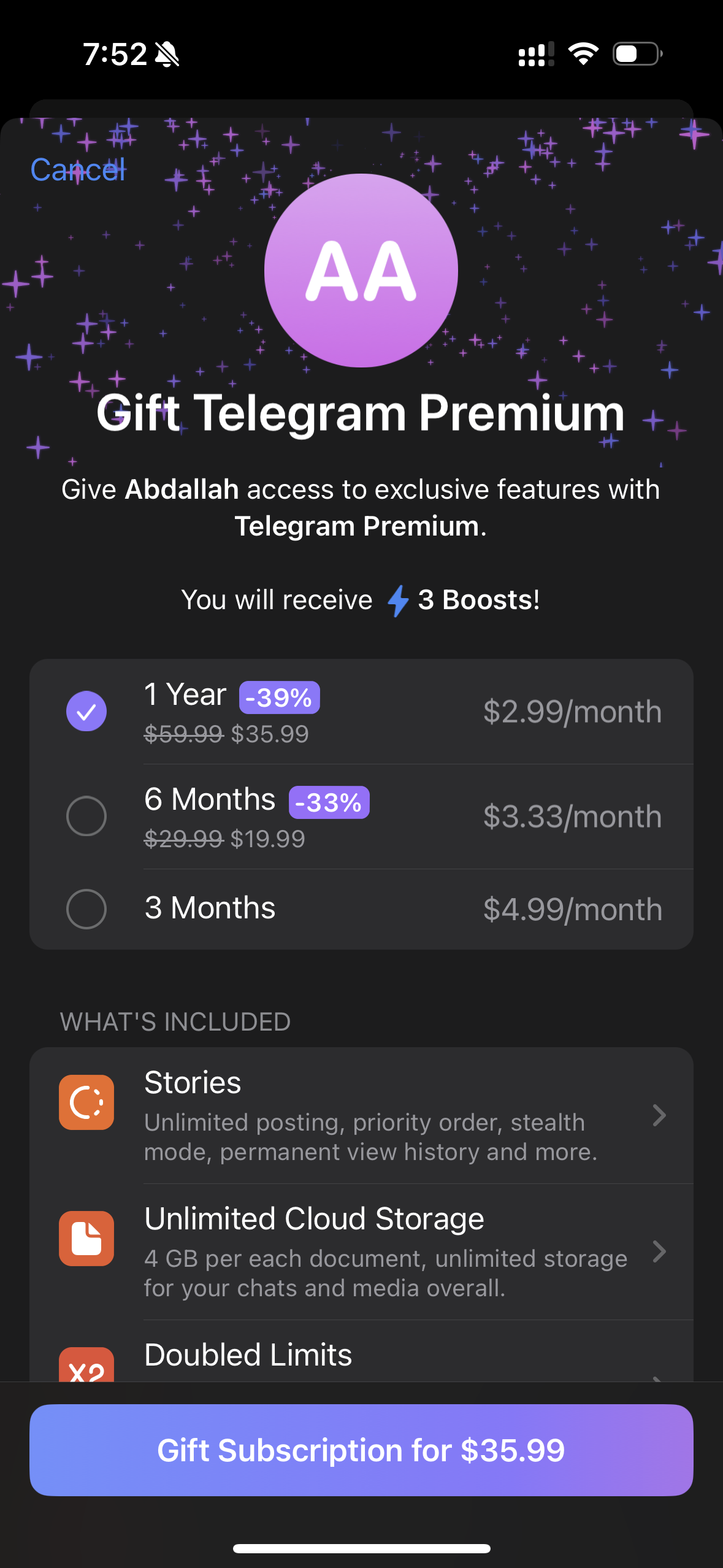The image size is (723, 1568).
Task: Tap the lightning Boosts icon
Action: pos(397,599)
